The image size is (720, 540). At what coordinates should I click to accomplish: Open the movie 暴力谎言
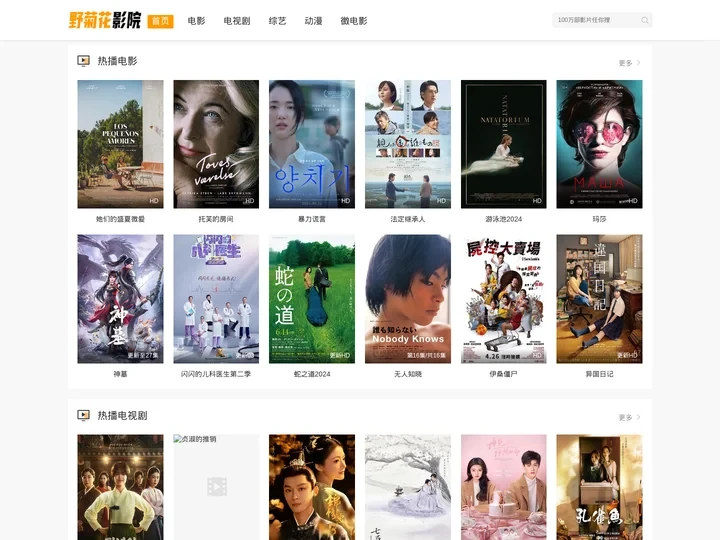click(x=311, y=144)
